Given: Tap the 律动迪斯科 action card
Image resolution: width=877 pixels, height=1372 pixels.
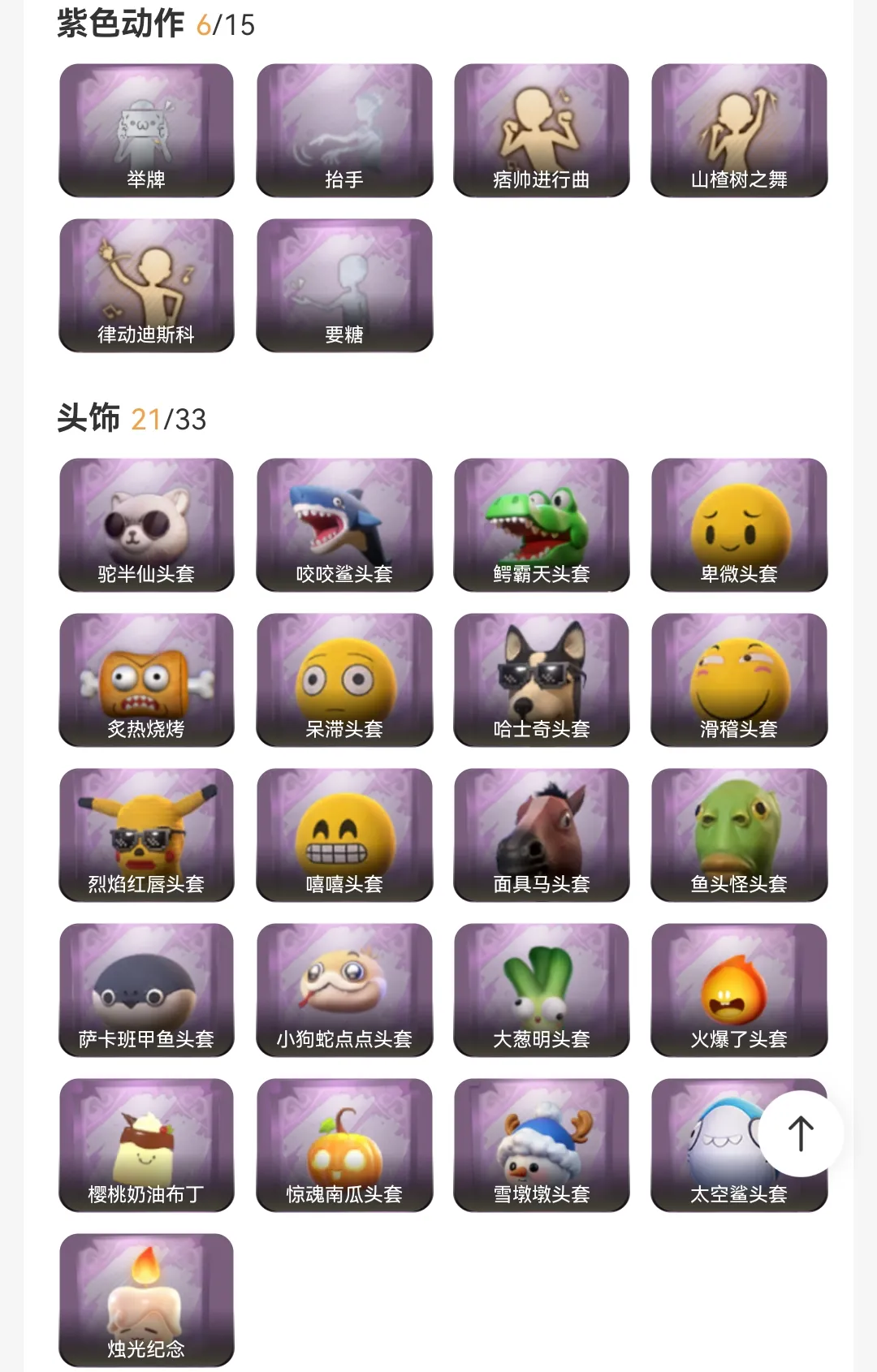Looking at the screenshot, I should (x=146, y=285).
